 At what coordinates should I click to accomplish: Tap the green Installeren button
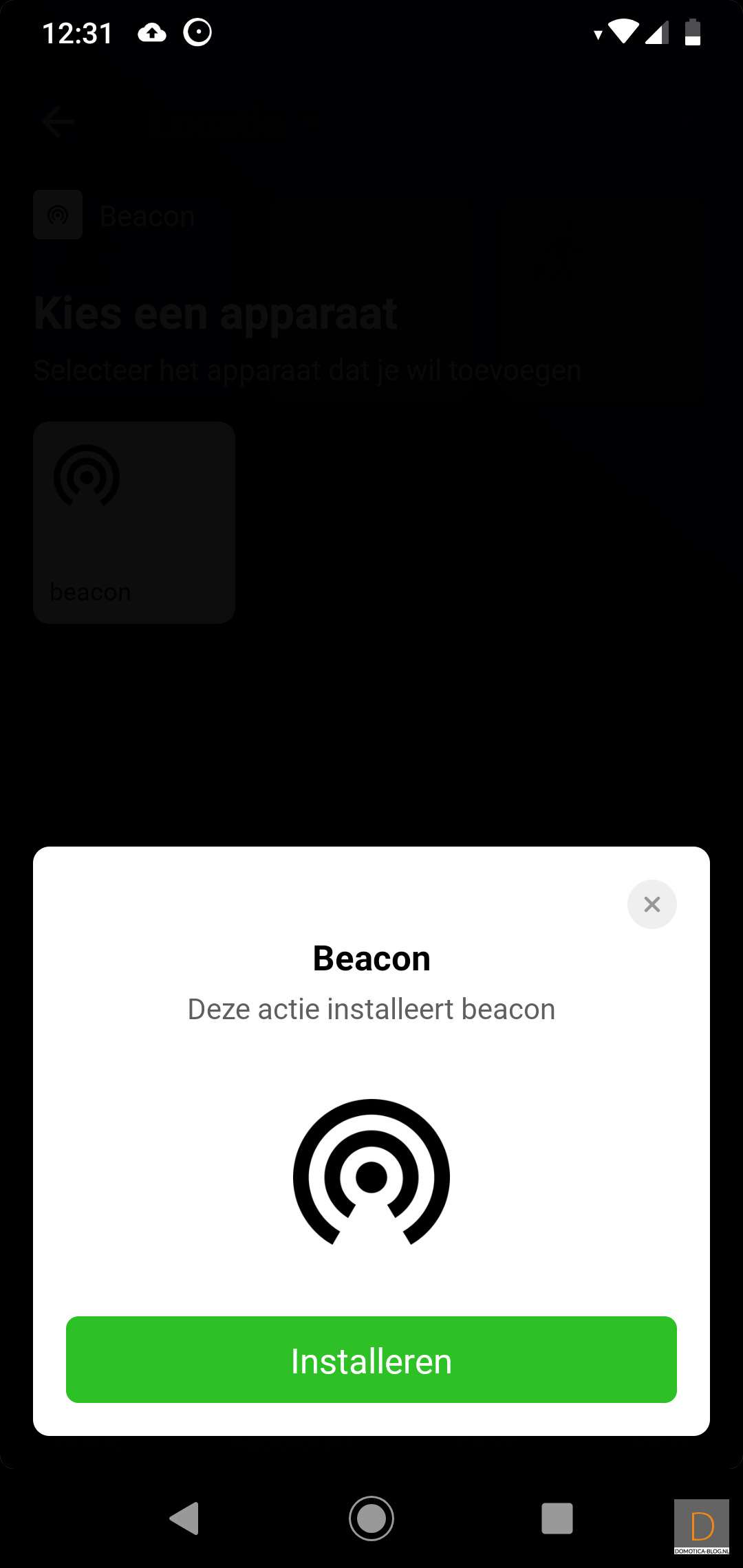pyautogui.click(x=371, y=1360)
